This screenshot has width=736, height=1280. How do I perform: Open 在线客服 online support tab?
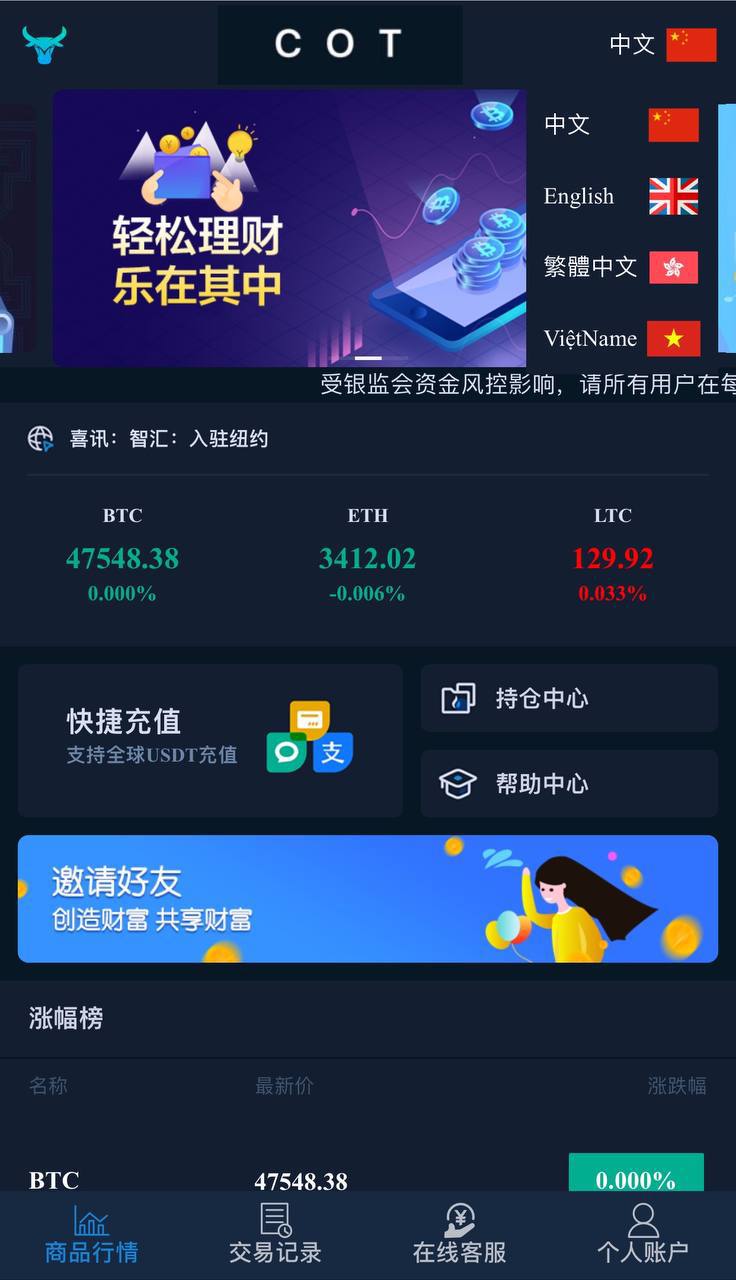click(459, 1235)
